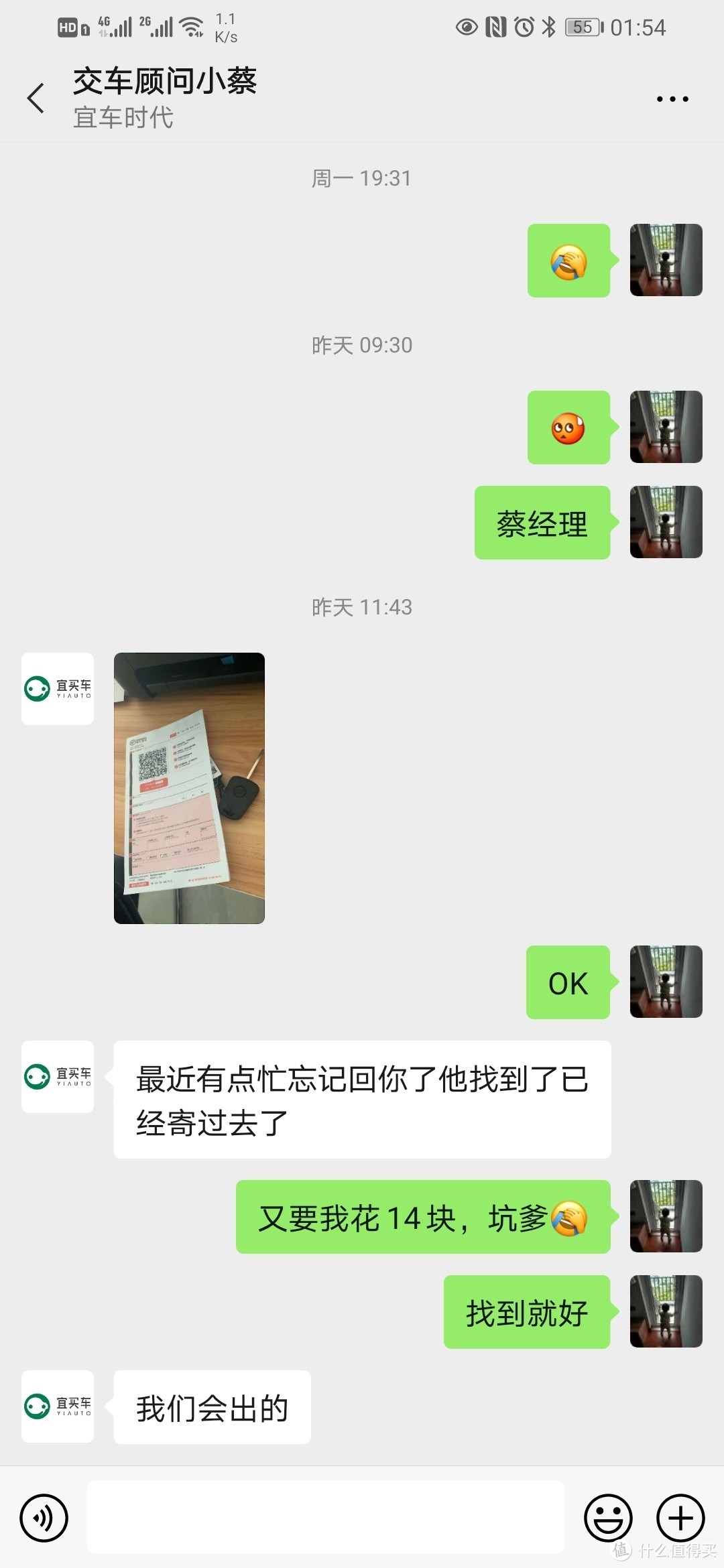Open the plus attachment menu

click(x=679, y=1518)
